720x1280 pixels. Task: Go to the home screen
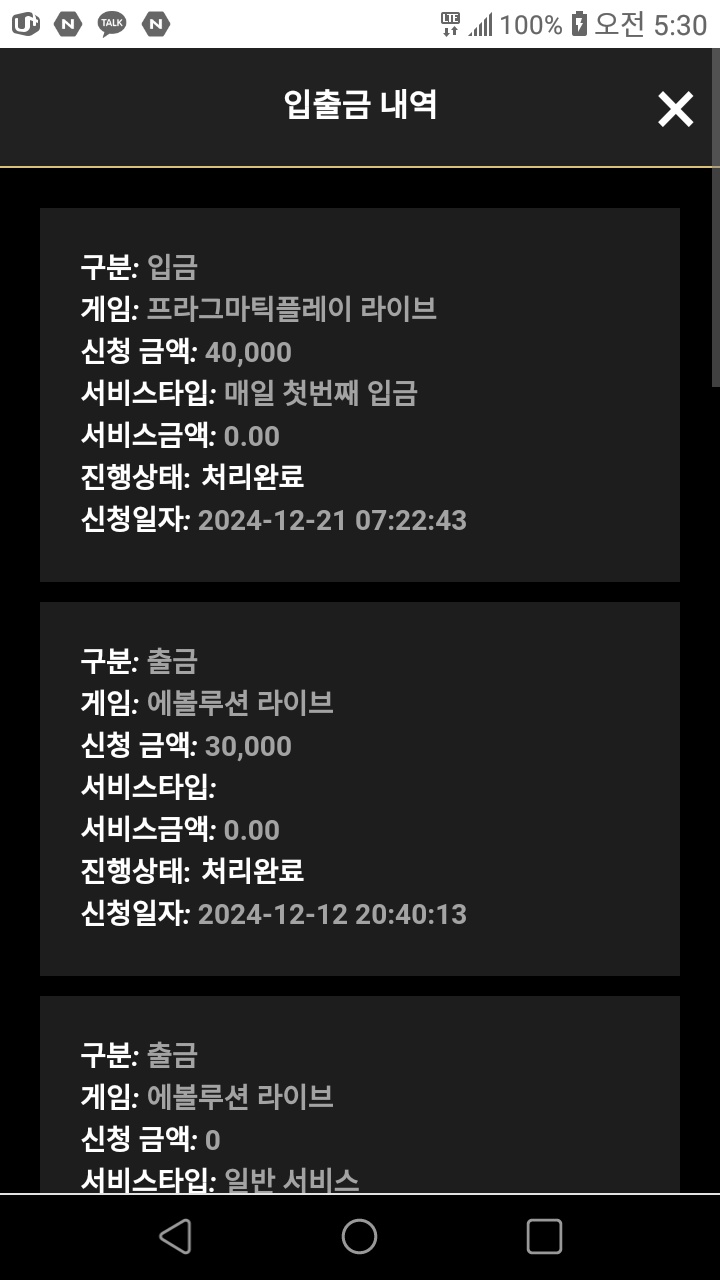click(359, 1237)
